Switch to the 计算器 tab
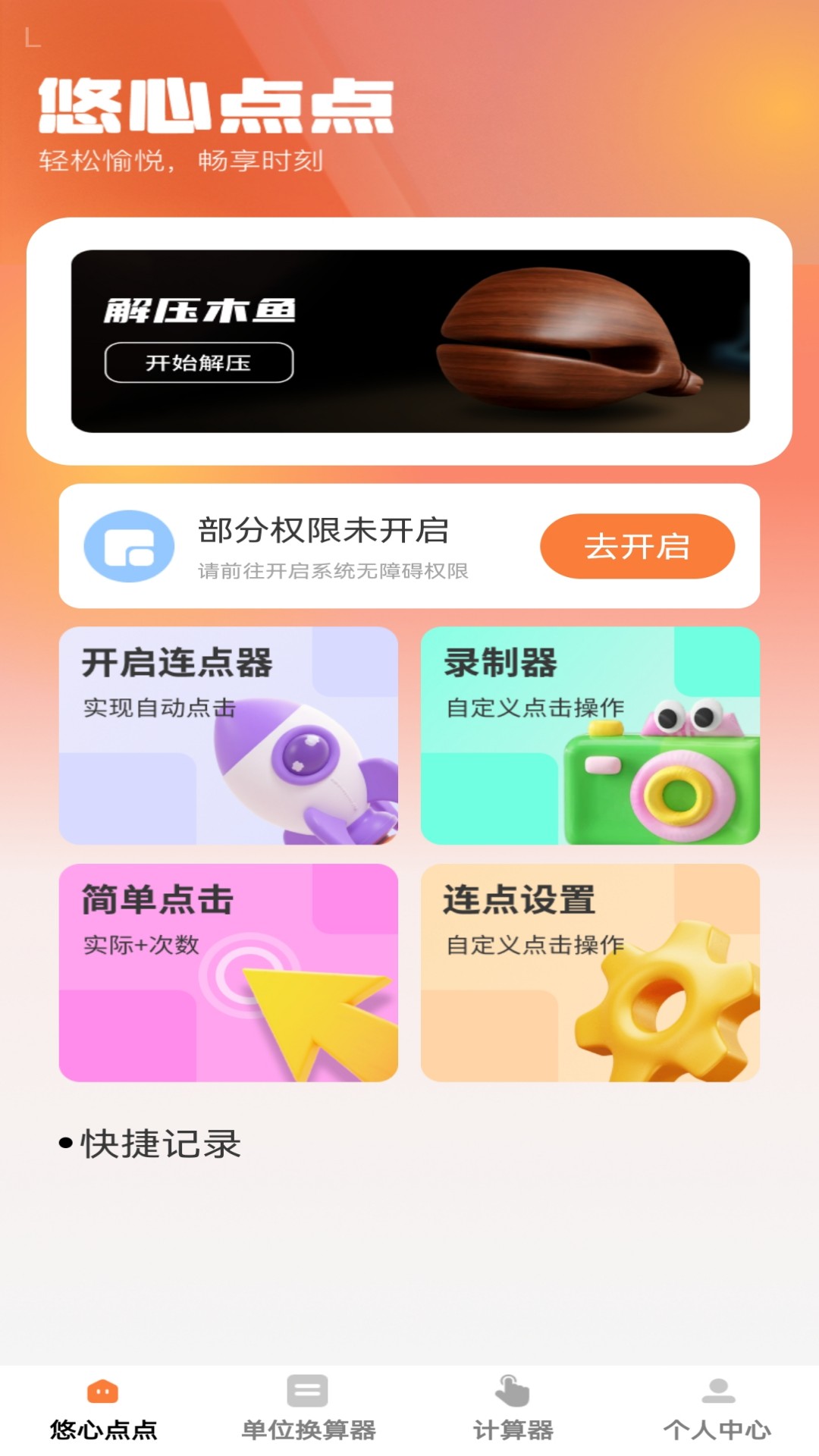This screenshot has width=819, height=1456. tap(512, 1426)
